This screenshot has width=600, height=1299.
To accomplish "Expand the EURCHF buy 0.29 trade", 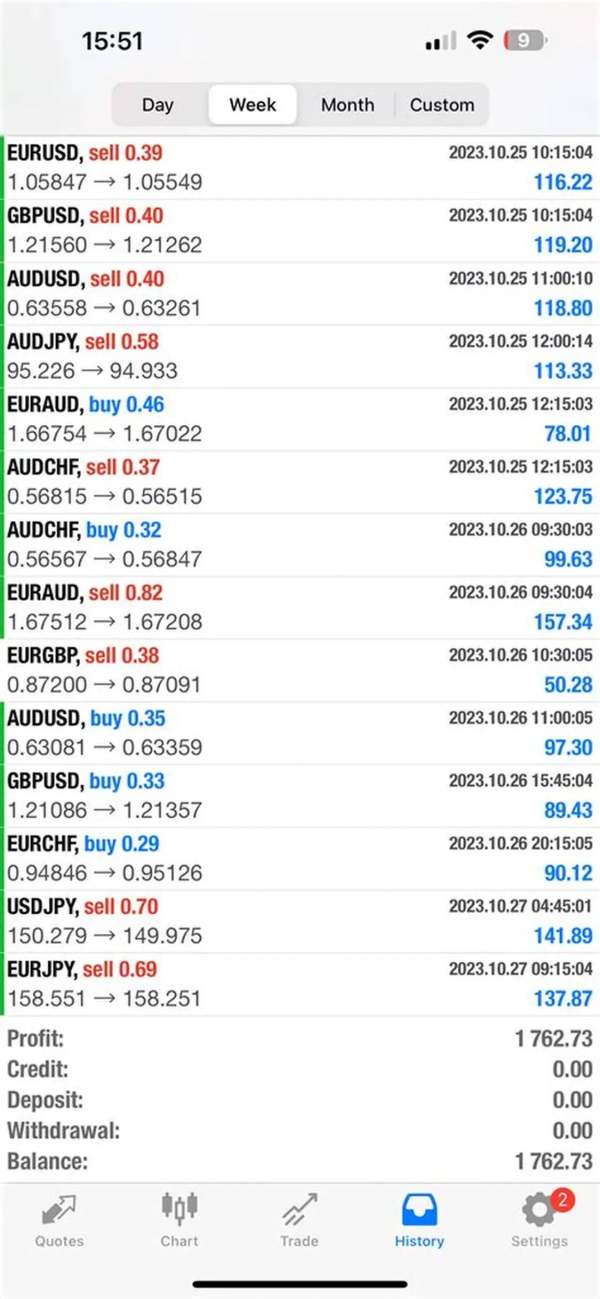I will pyautogui.click(x=300, y=859).
